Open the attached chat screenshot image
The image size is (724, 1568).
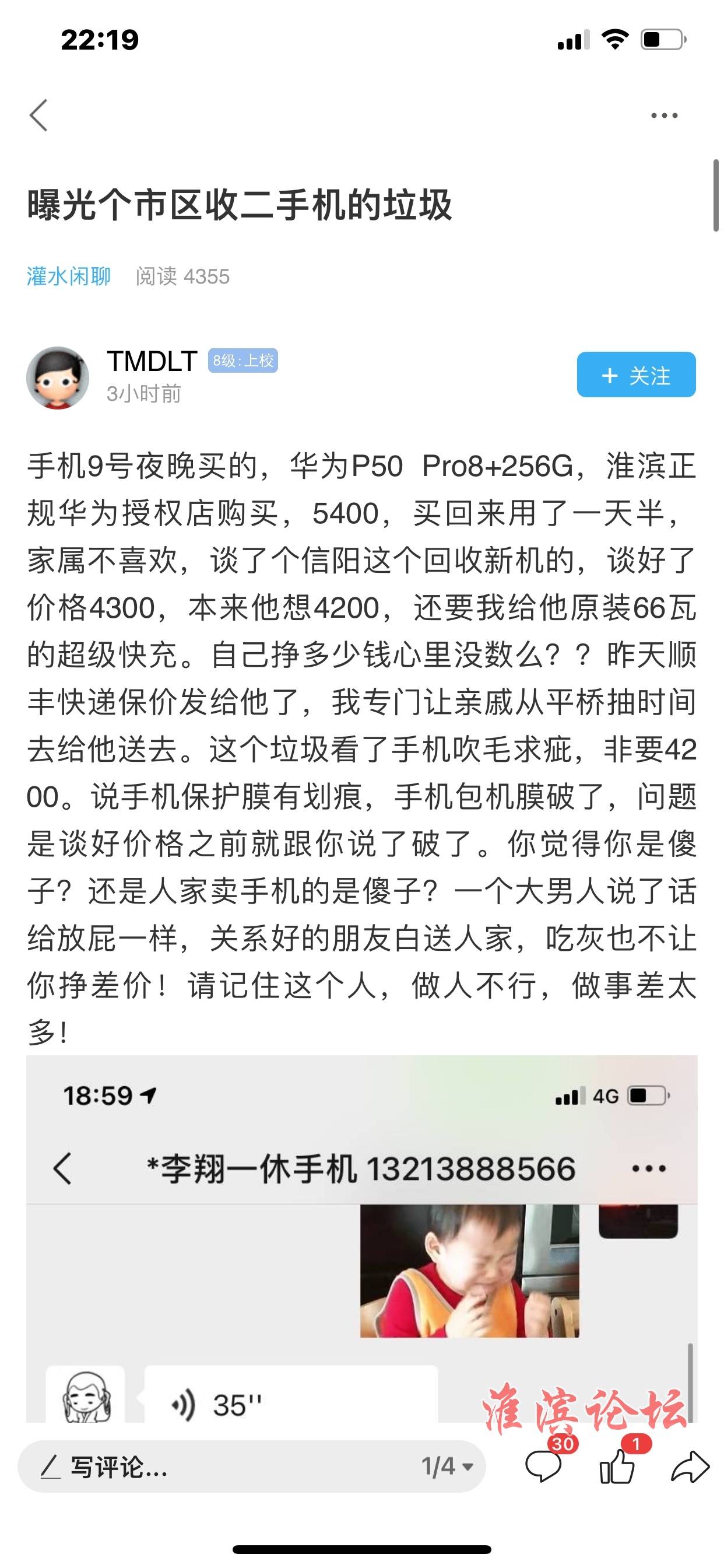click(361, 1238)
